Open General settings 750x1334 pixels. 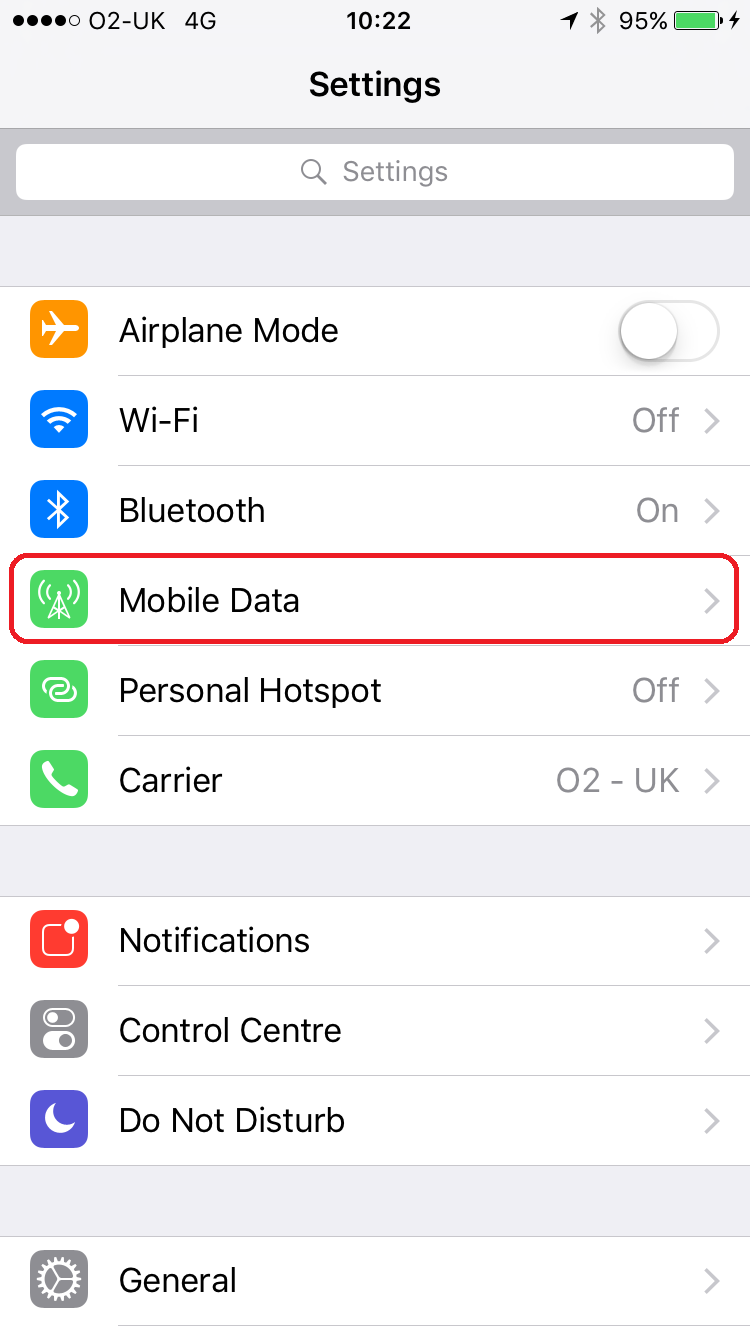(375, 1281)
